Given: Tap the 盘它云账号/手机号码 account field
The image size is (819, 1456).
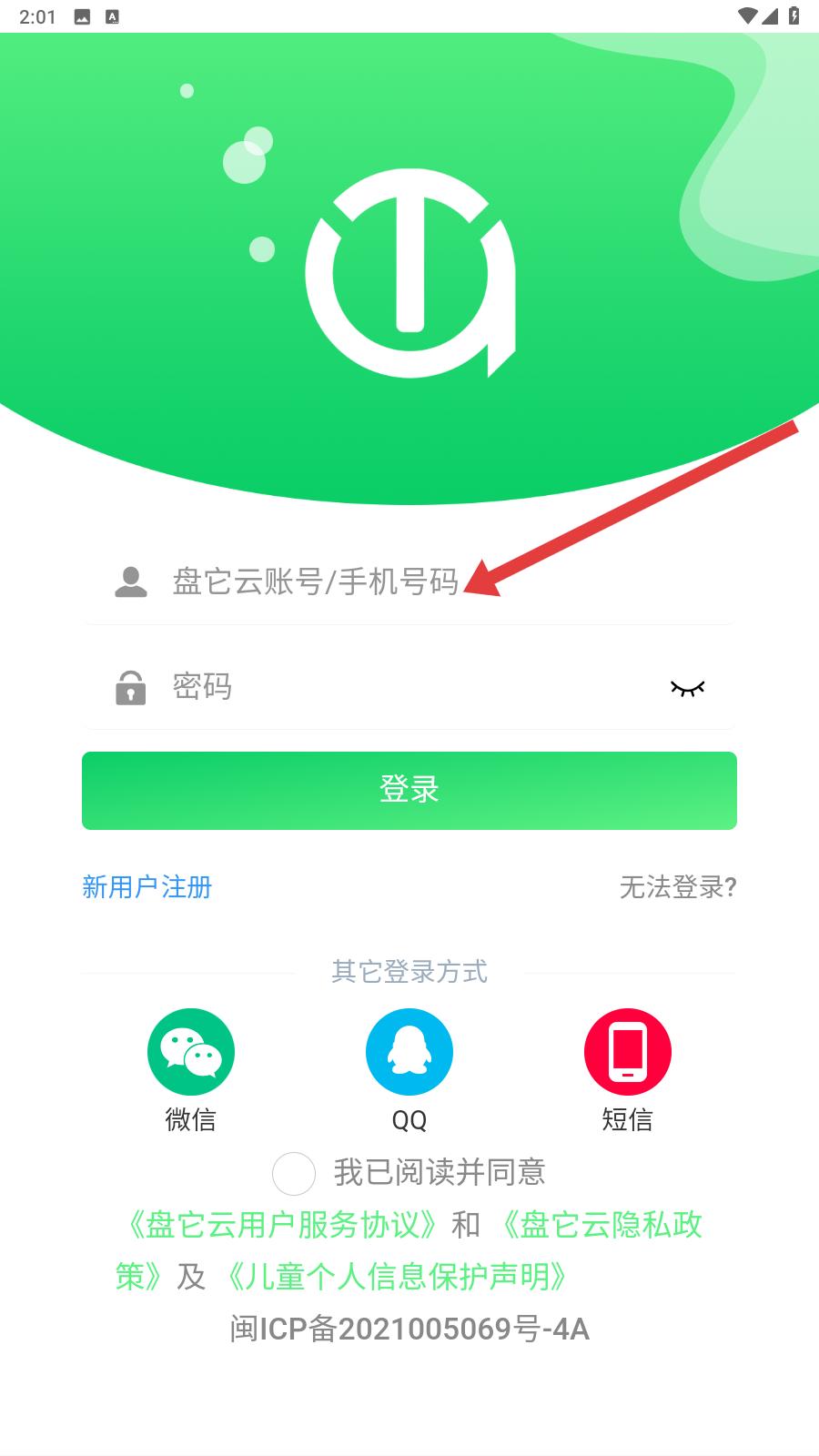Looking at the screenshot, I should pos(409,581).
